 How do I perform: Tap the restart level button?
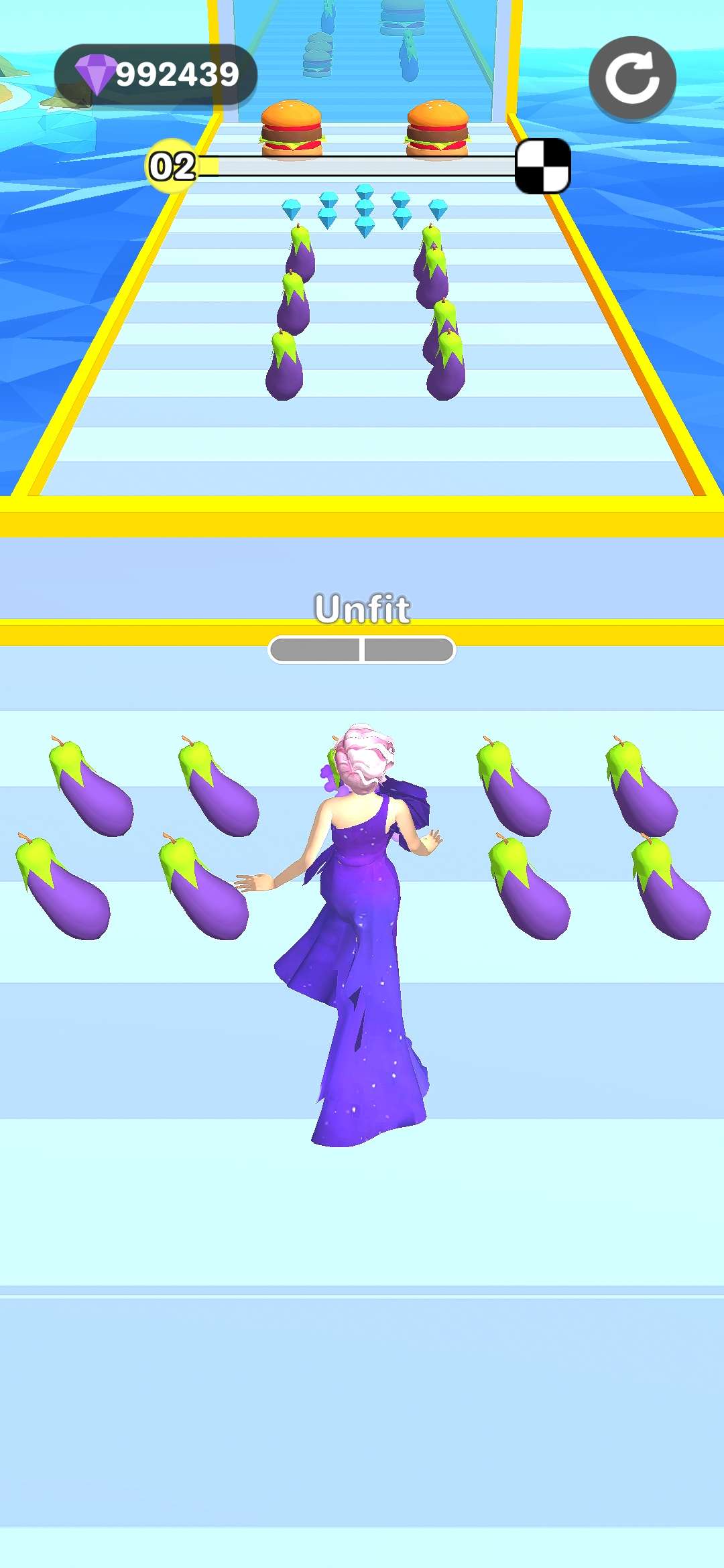coord(632,78)
